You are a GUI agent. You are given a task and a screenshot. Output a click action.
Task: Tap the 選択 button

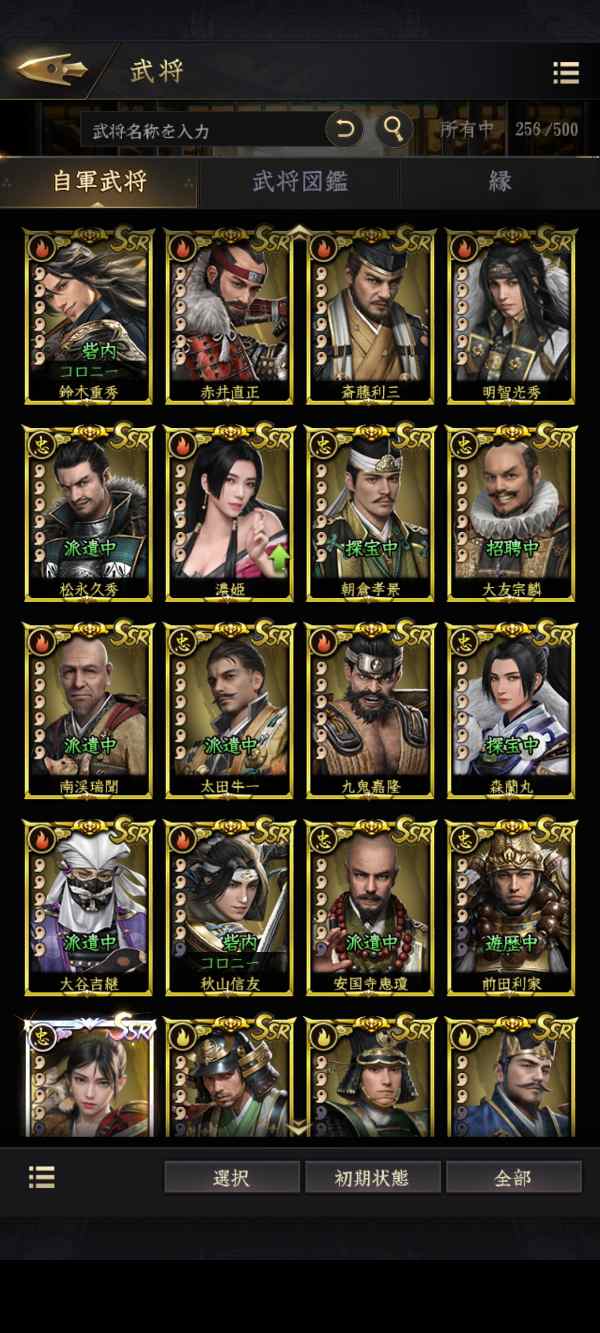[x=232, y=1177]
